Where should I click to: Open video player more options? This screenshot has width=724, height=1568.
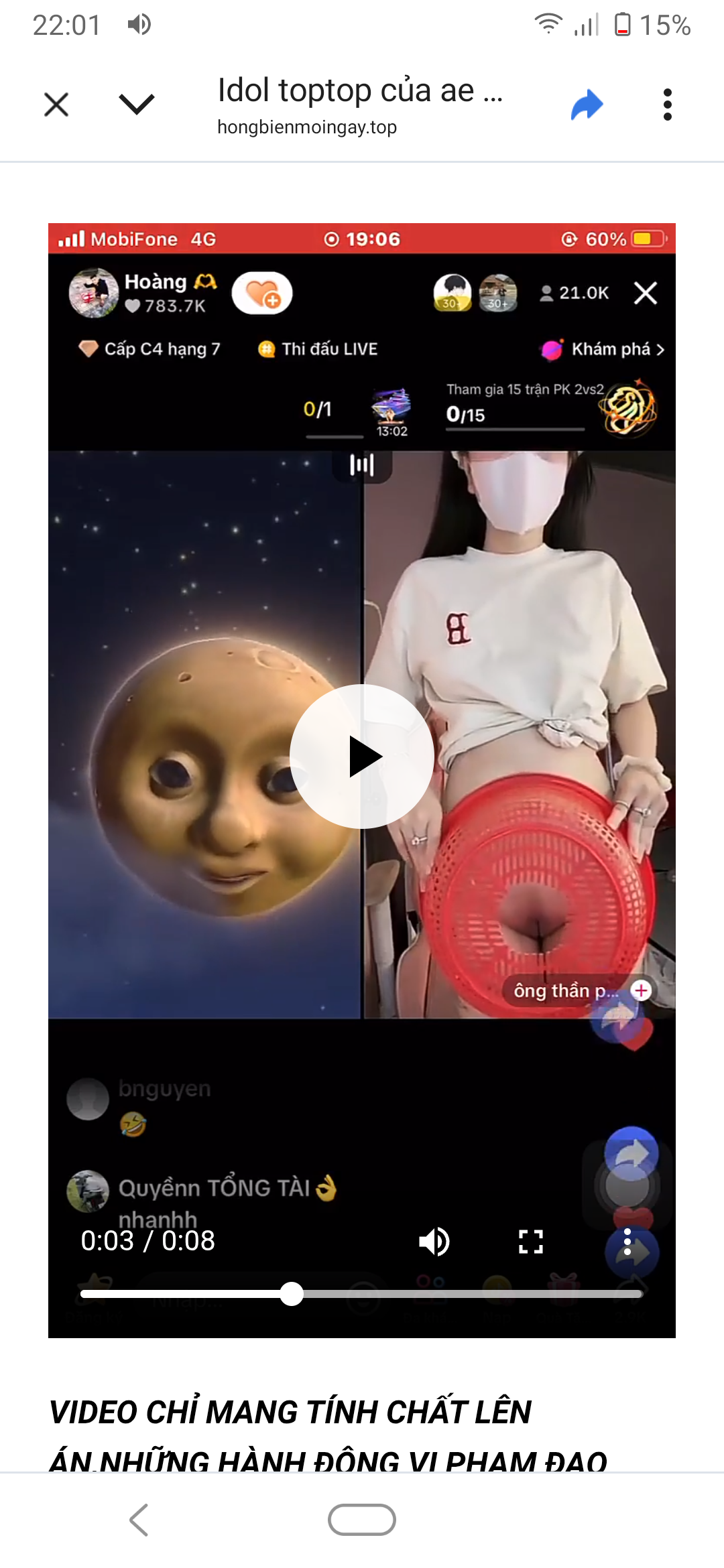(627, 1242)
